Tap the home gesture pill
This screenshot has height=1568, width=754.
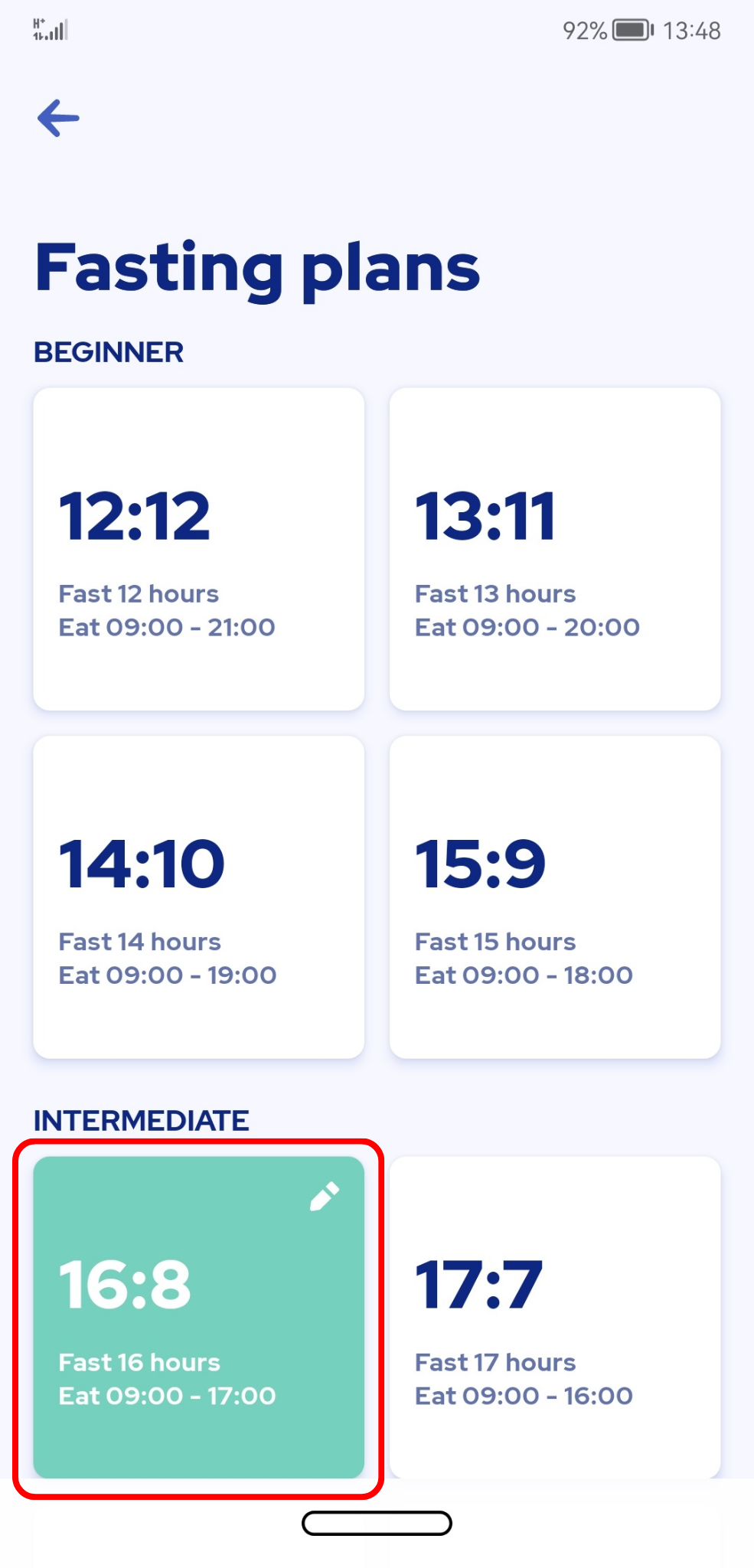[x=377, y=1524]
